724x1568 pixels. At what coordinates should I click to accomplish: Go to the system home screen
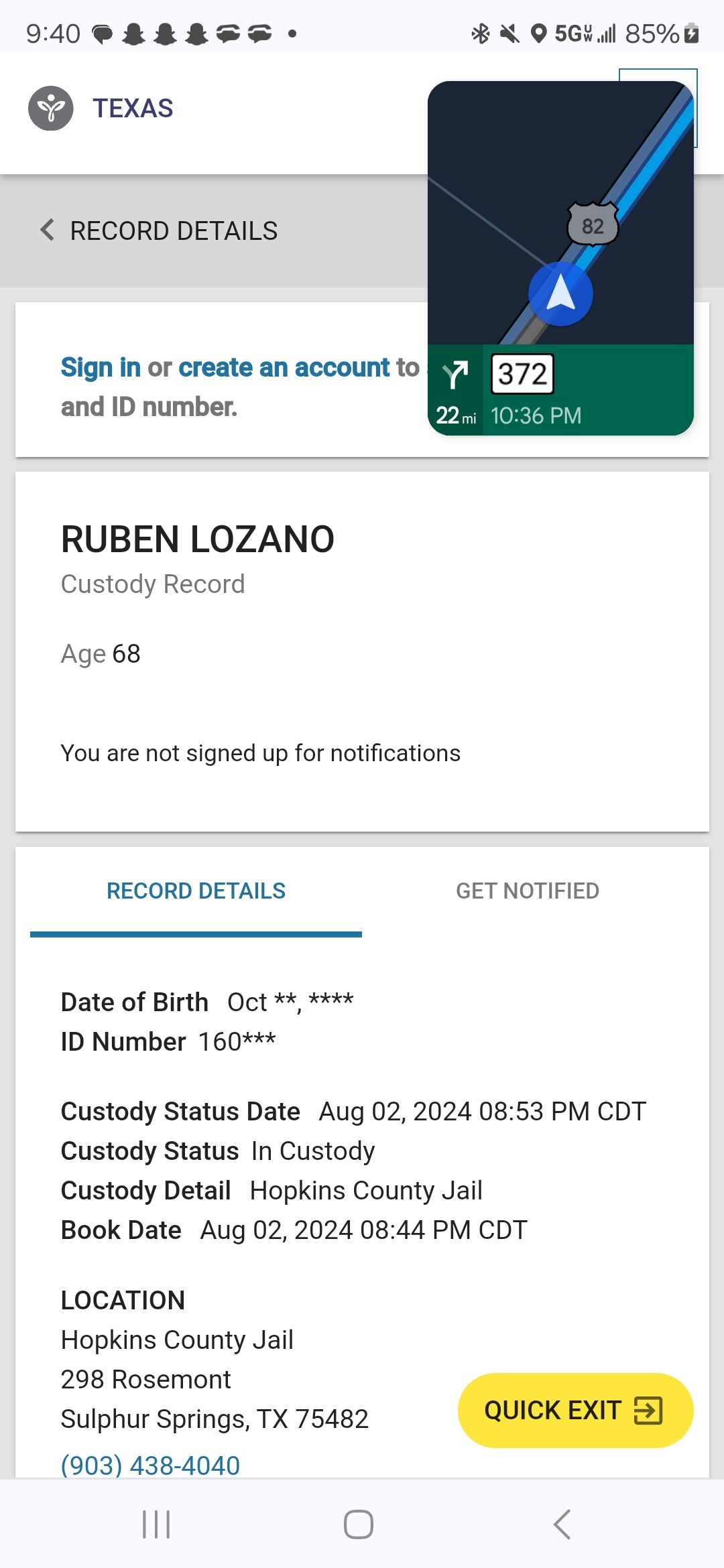(x=359, y=1524)
